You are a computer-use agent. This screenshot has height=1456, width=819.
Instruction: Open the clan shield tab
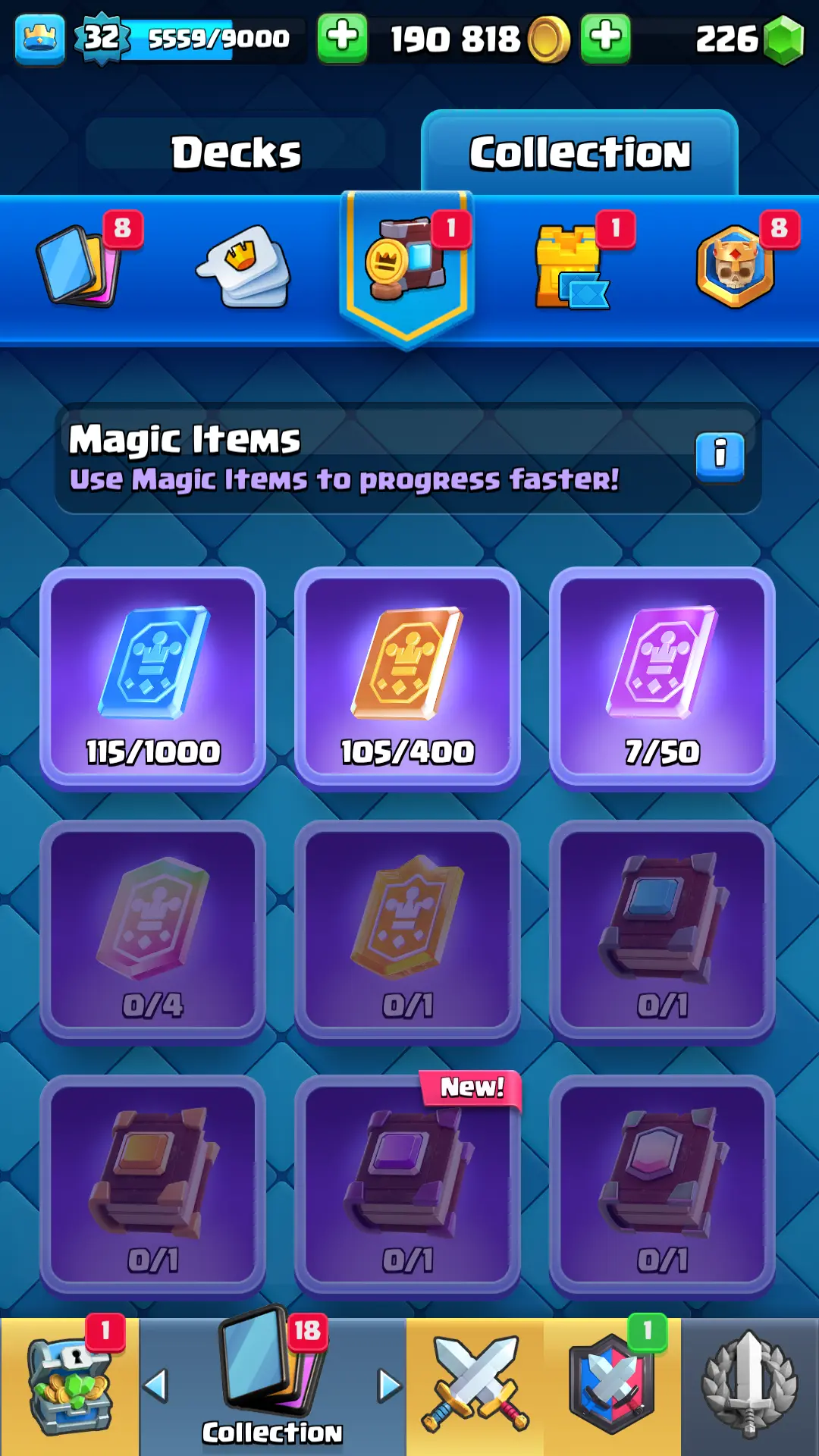click(x=611, y=1386)
